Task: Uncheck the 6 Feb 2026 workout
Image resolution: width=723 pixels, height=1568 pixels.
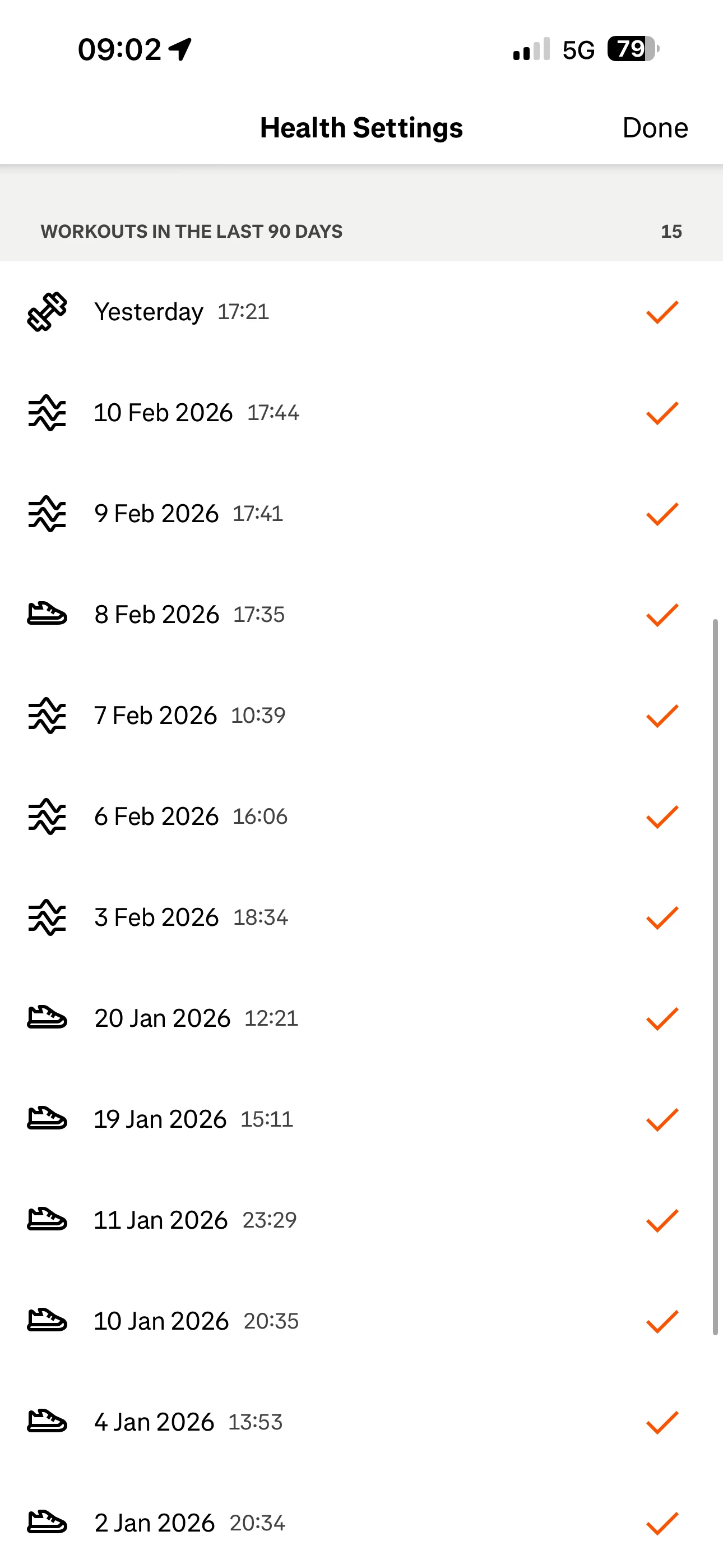Action: click(x=662, y=817)
